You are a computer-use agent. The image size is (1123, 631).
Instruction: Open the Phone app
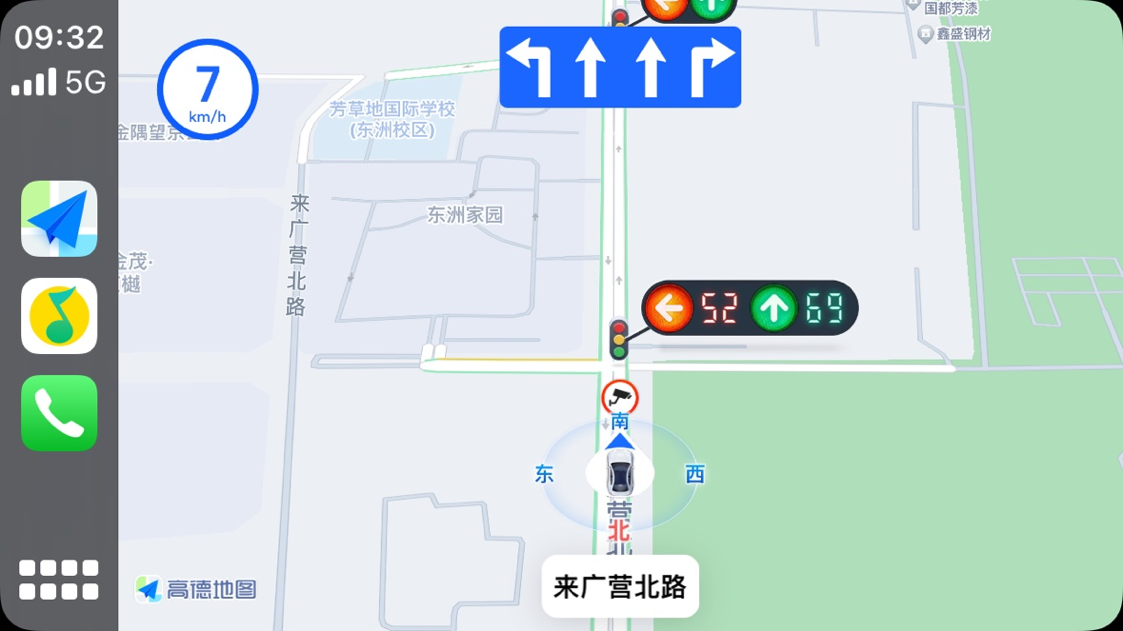click(59, 413)
